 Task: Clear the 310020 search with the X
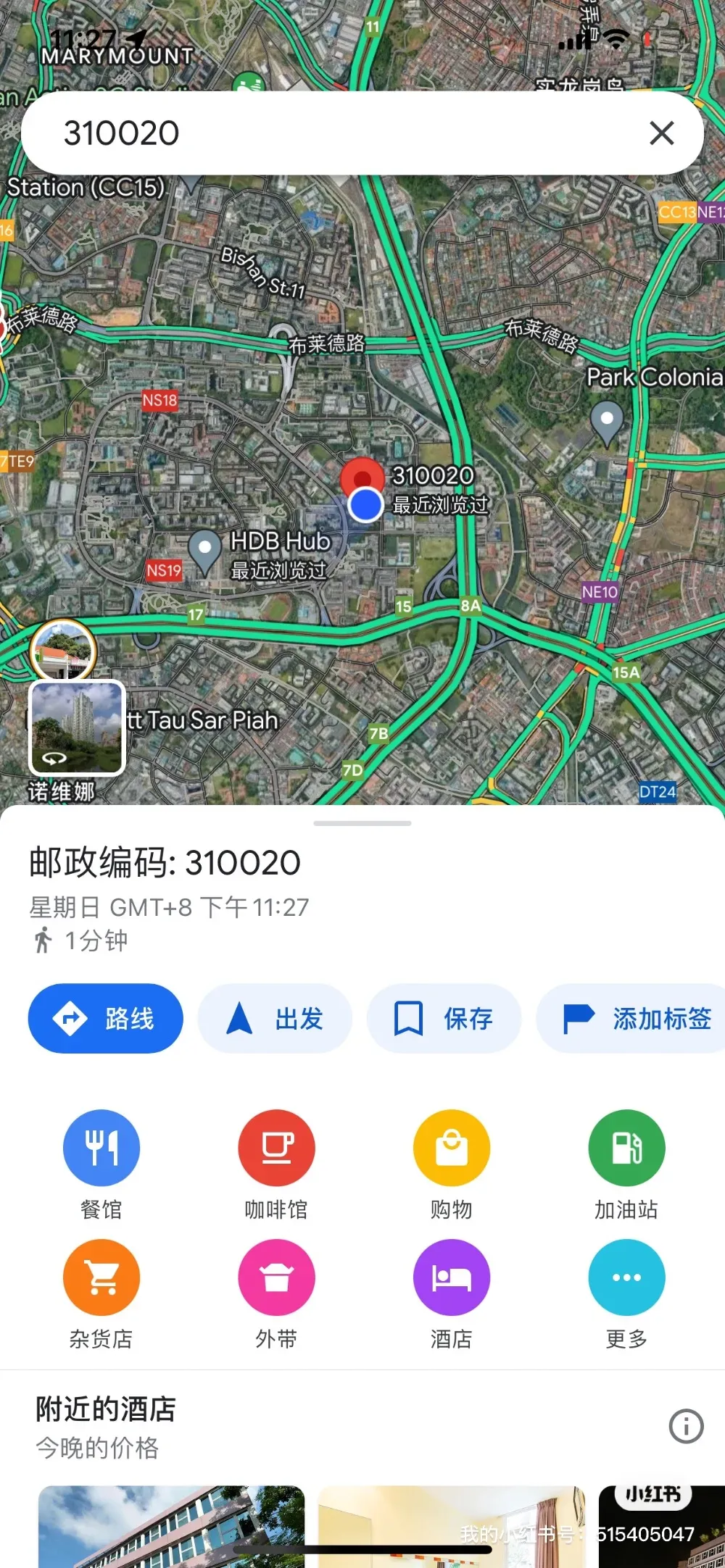[x=661, y=133]
